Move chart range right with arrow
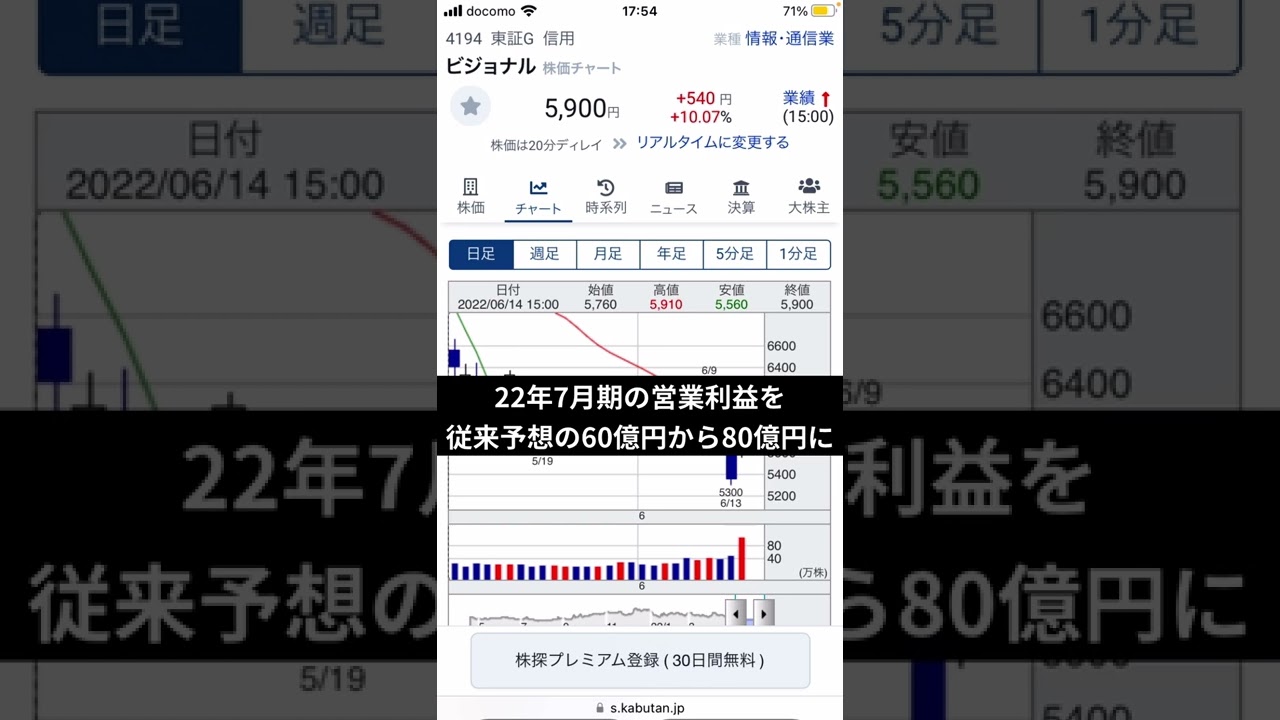This screenshot has width=1280, height=720. (x=764, y=612)
